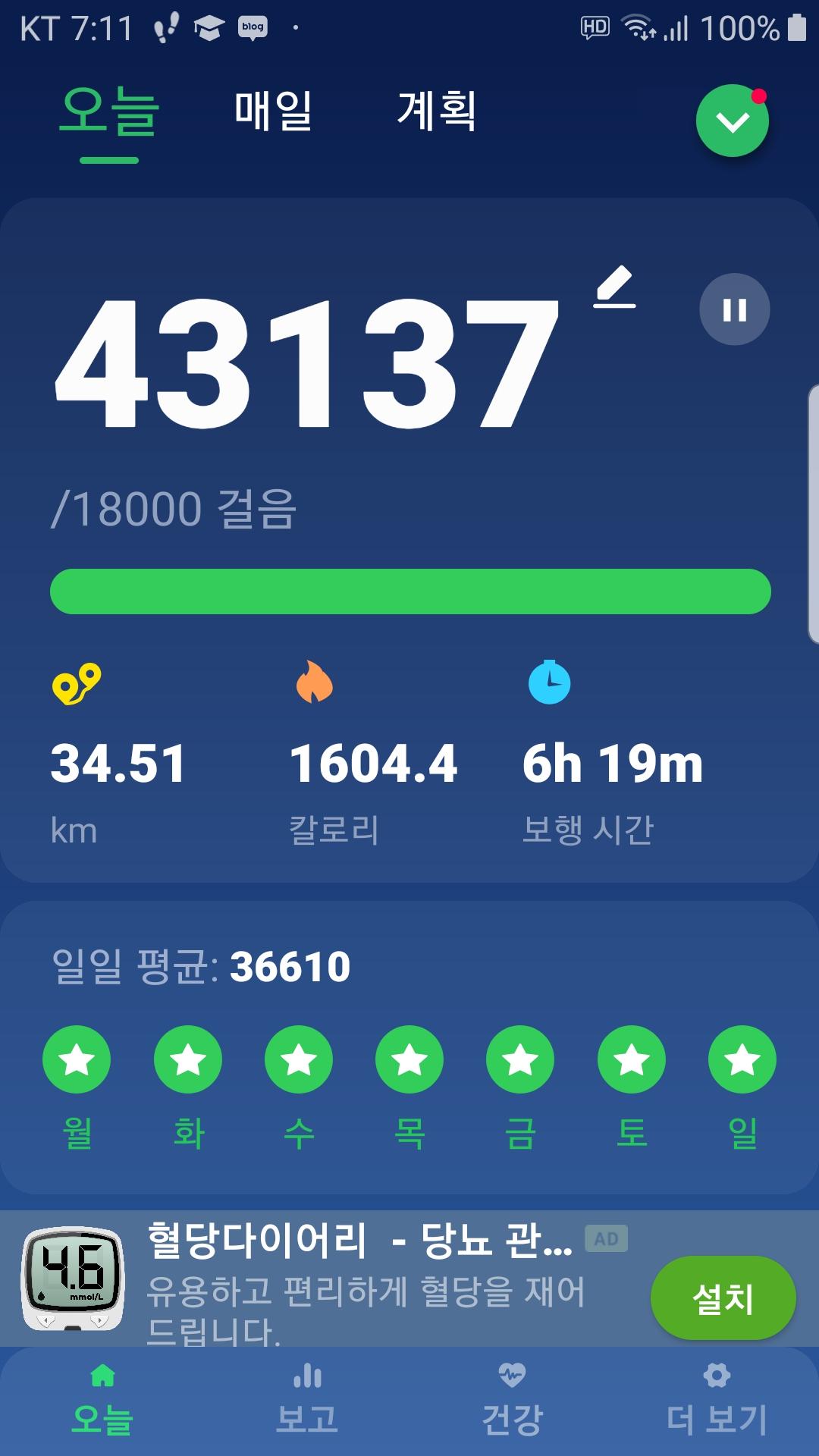
Task: Edit the step count with pencil icon
Action: [614, 287]
